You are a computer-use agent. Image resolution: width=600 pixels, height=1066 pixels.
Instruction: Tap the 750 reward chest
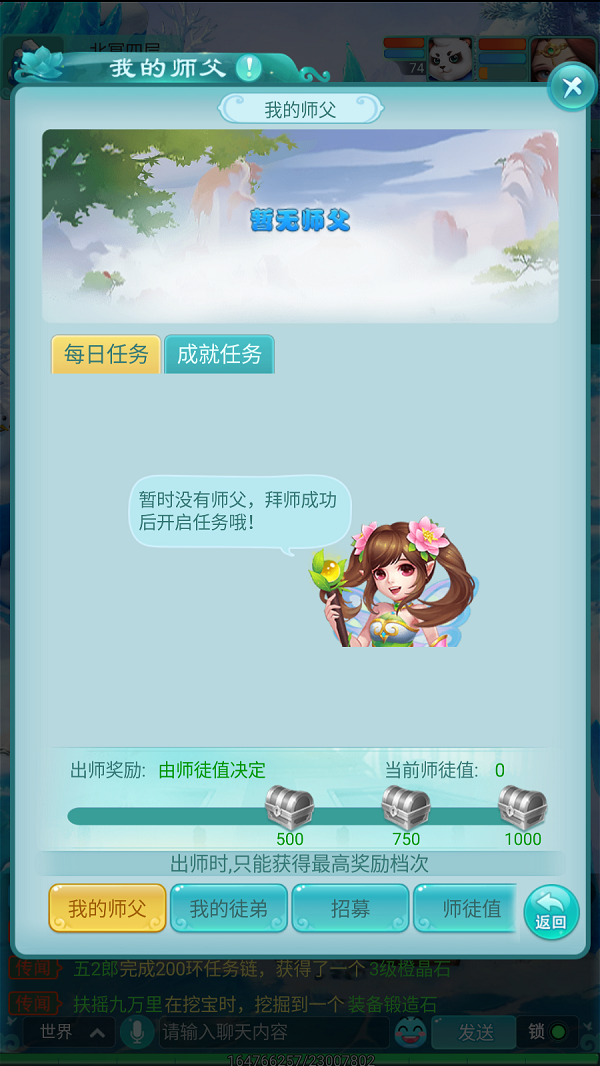click(406, 807)
